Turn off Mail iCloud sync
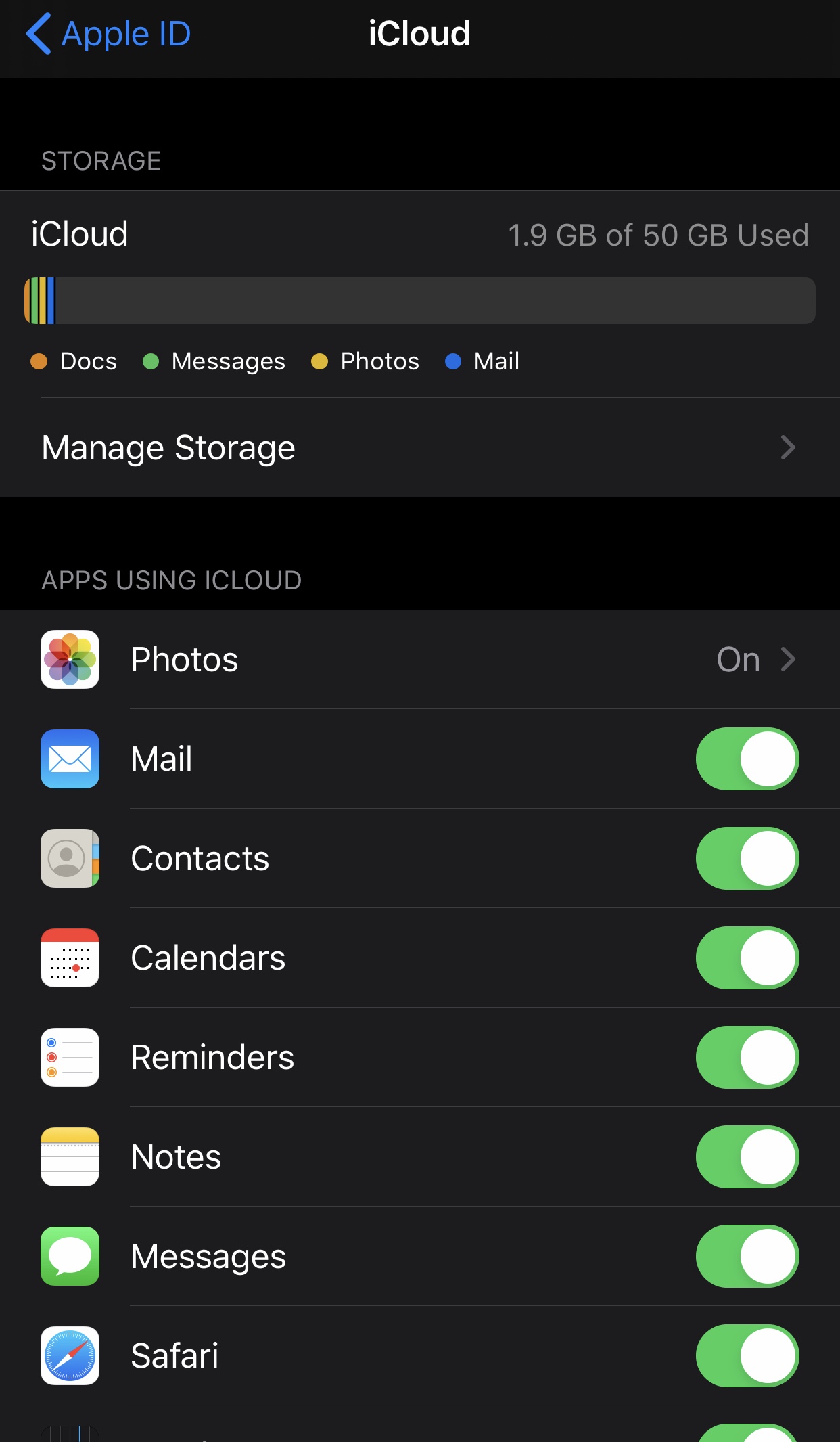The image size is (840, 1442). point(747,759)
